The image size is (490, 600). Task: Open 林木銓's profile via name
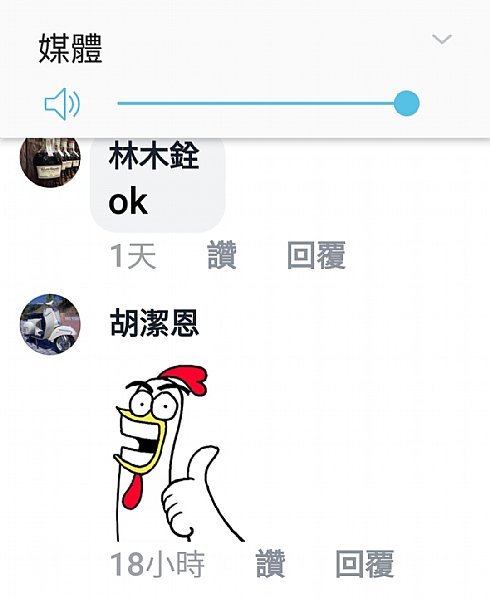pyautogui.click(x=154, y=156)
